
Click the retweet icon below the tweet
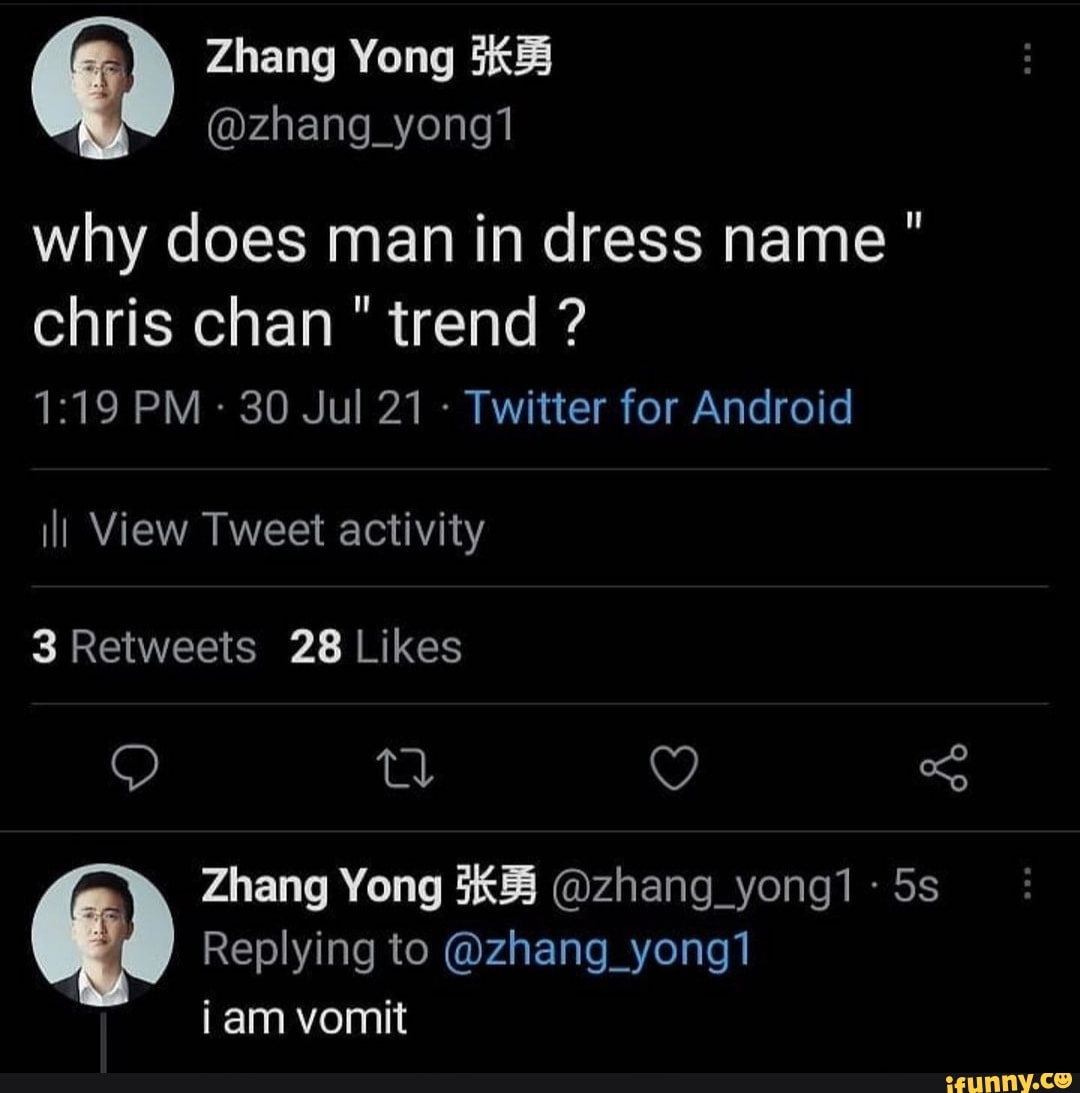405,769
